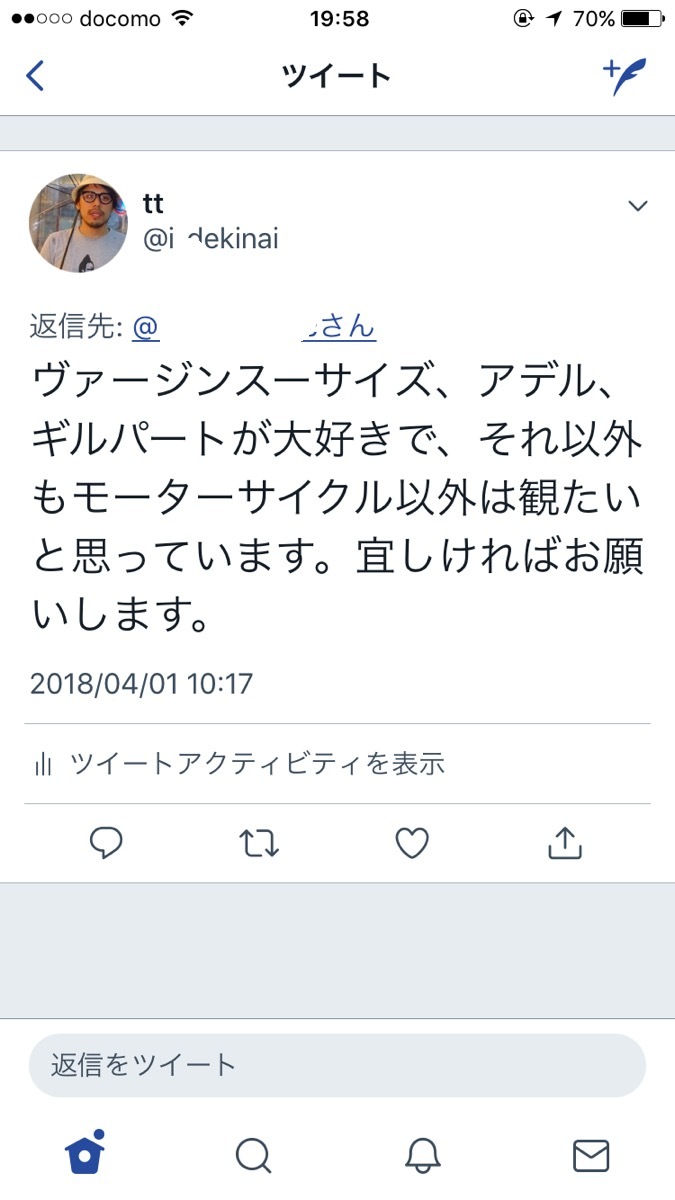The height and width of the screenshot is (1200, 675).
Task: Switch to the Home tab
Action: 85,1154
